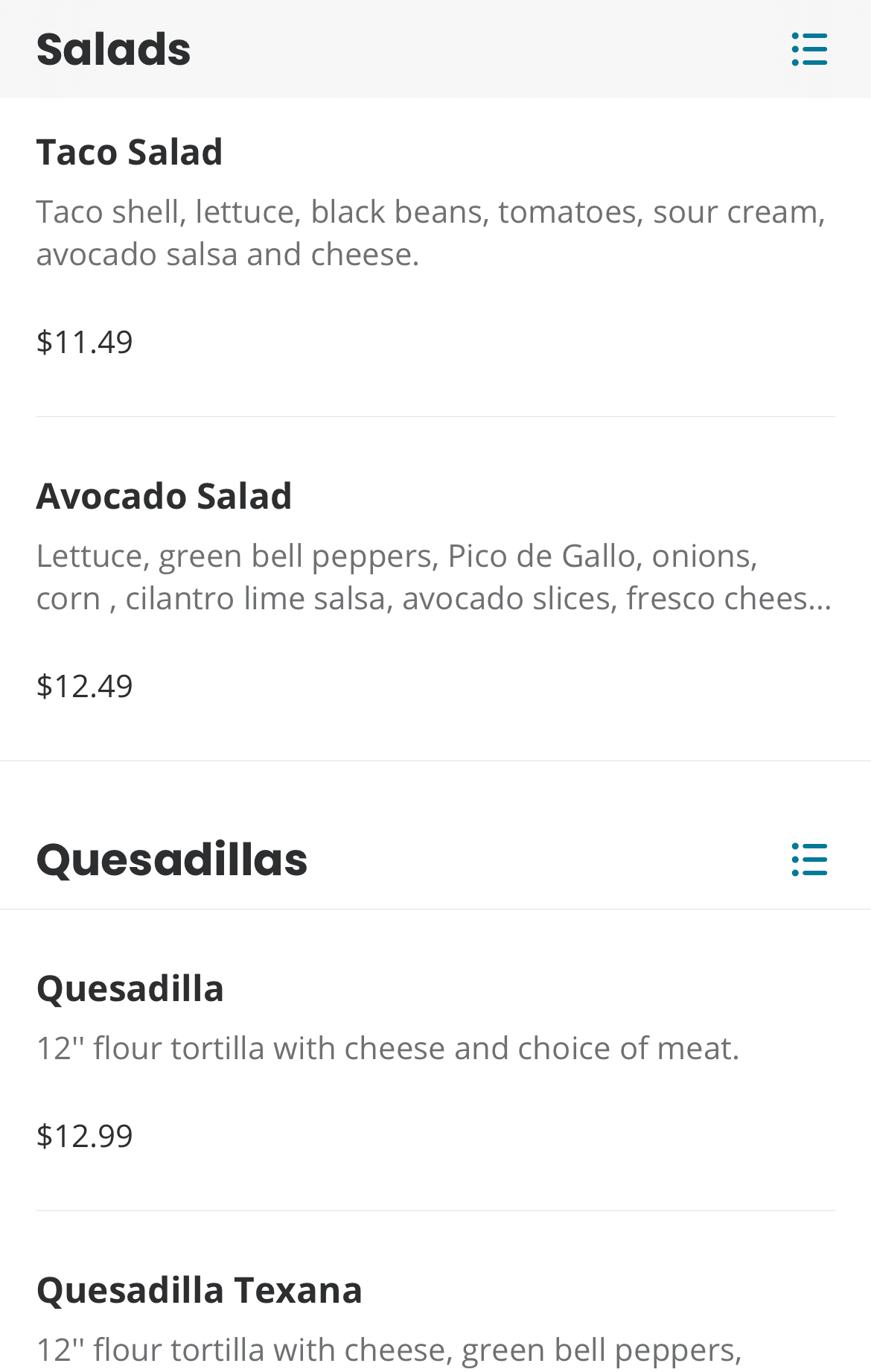The width and height of the screenshot is (871, 1372).
Task: Open the category list icon beside Salads
Action: 809,49
